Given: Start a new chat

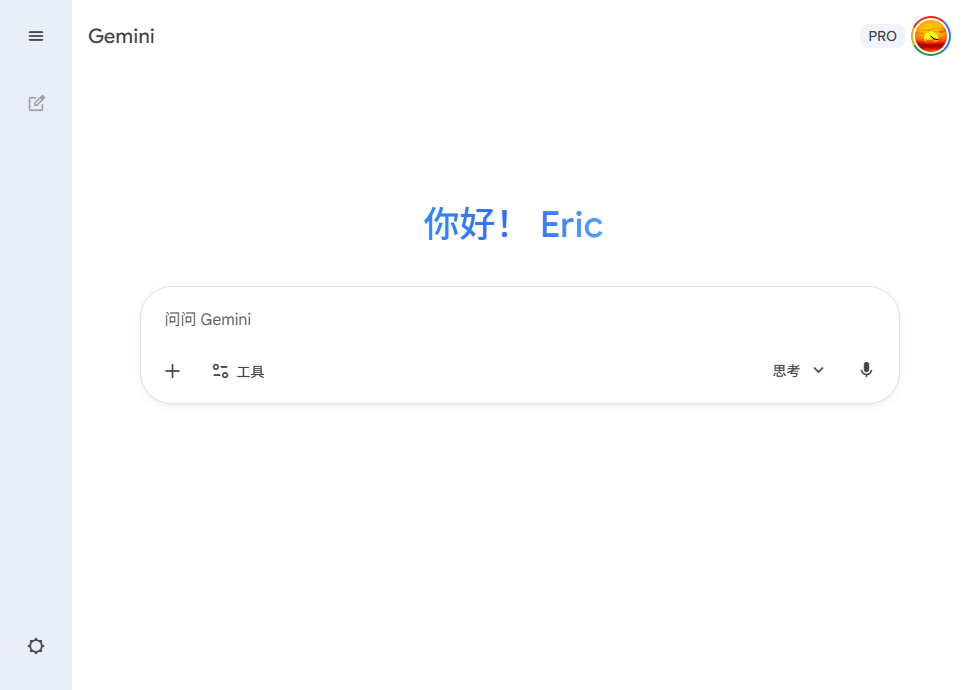Looking at the screenshot, I should [x=36, y=103].
